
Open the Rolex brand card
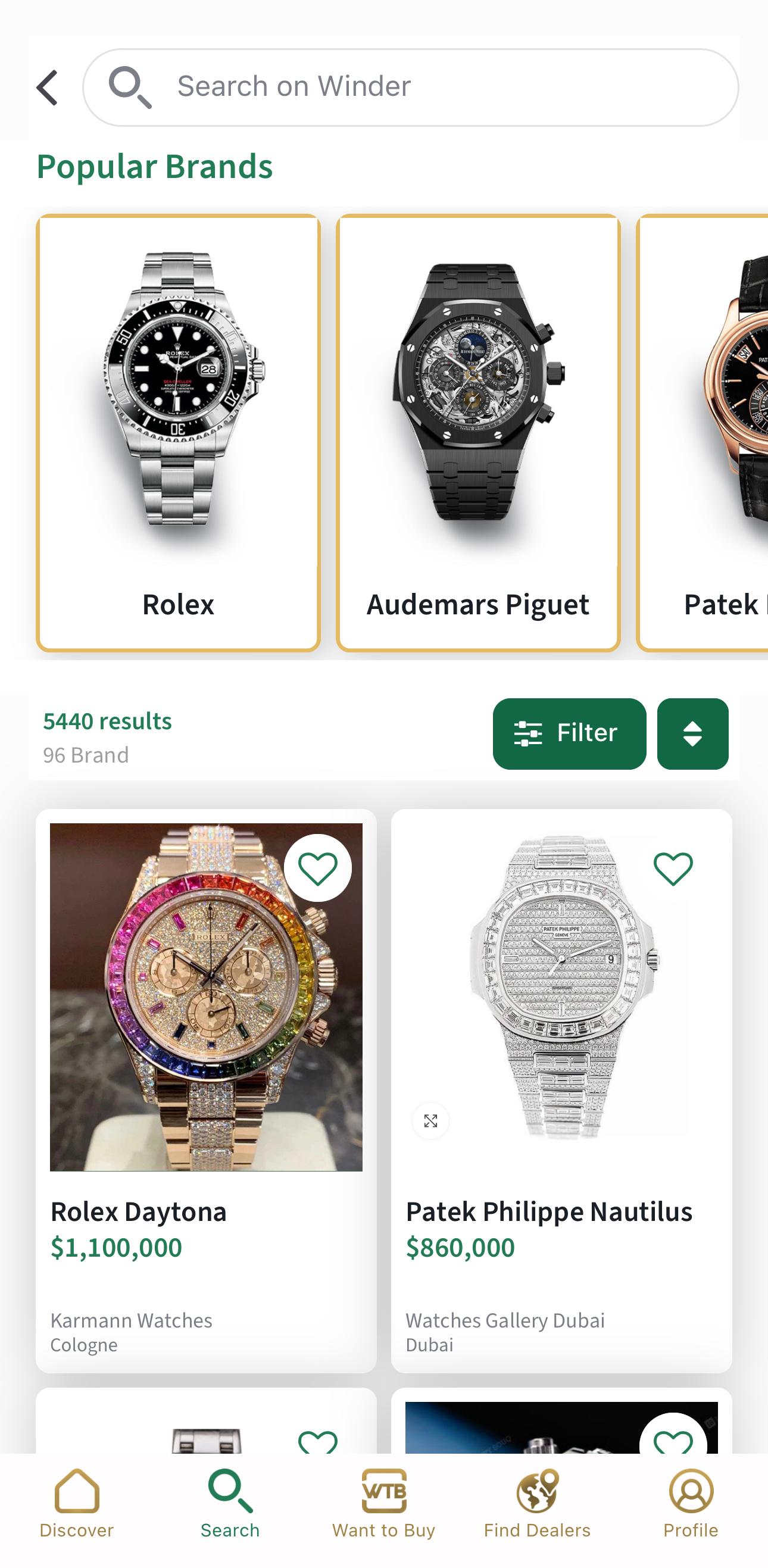pos(179,432)
